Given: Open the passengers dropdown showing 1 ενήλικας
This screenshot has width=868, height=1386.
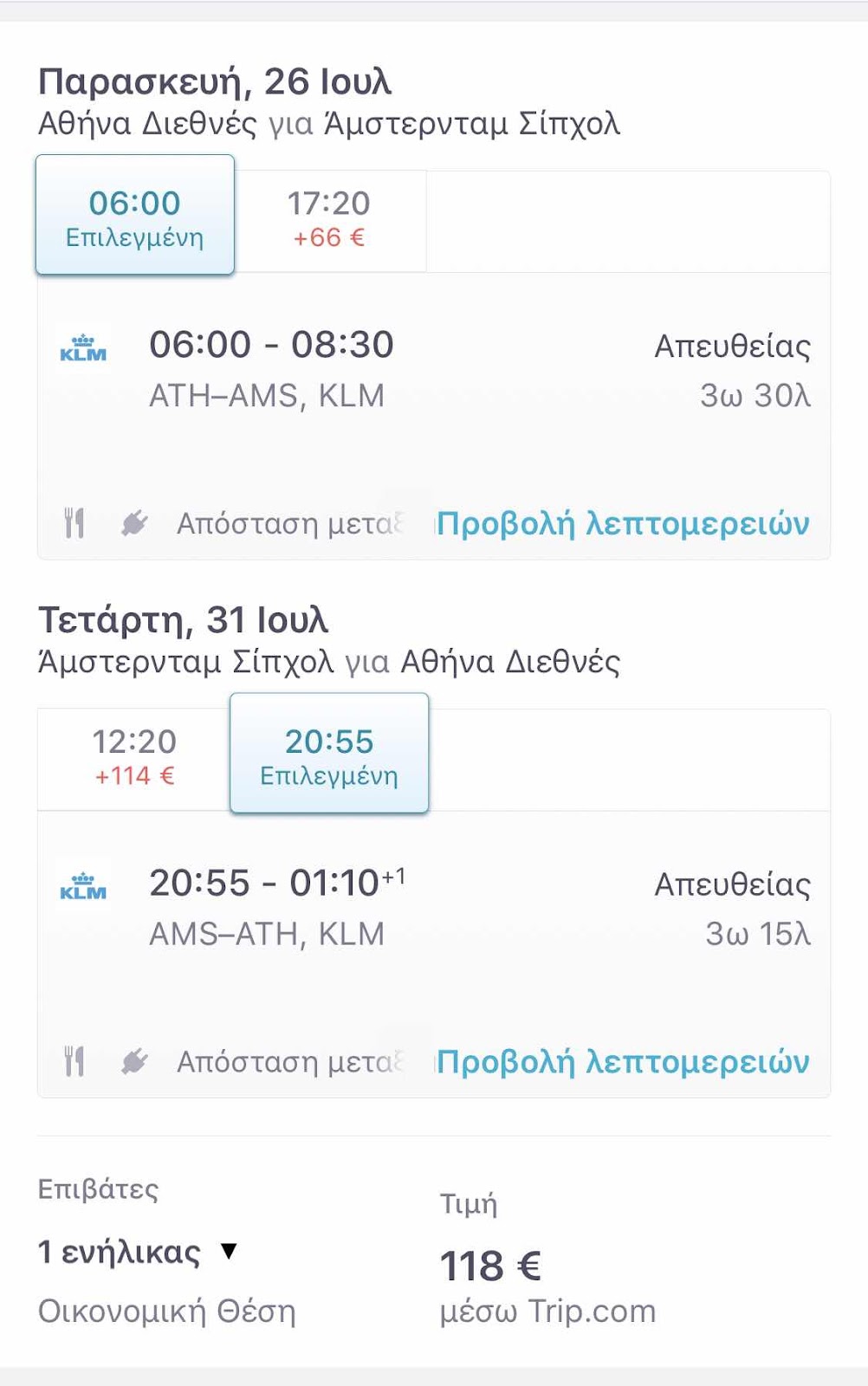Looking at the screenshot, I should [x=137, y=1253].
